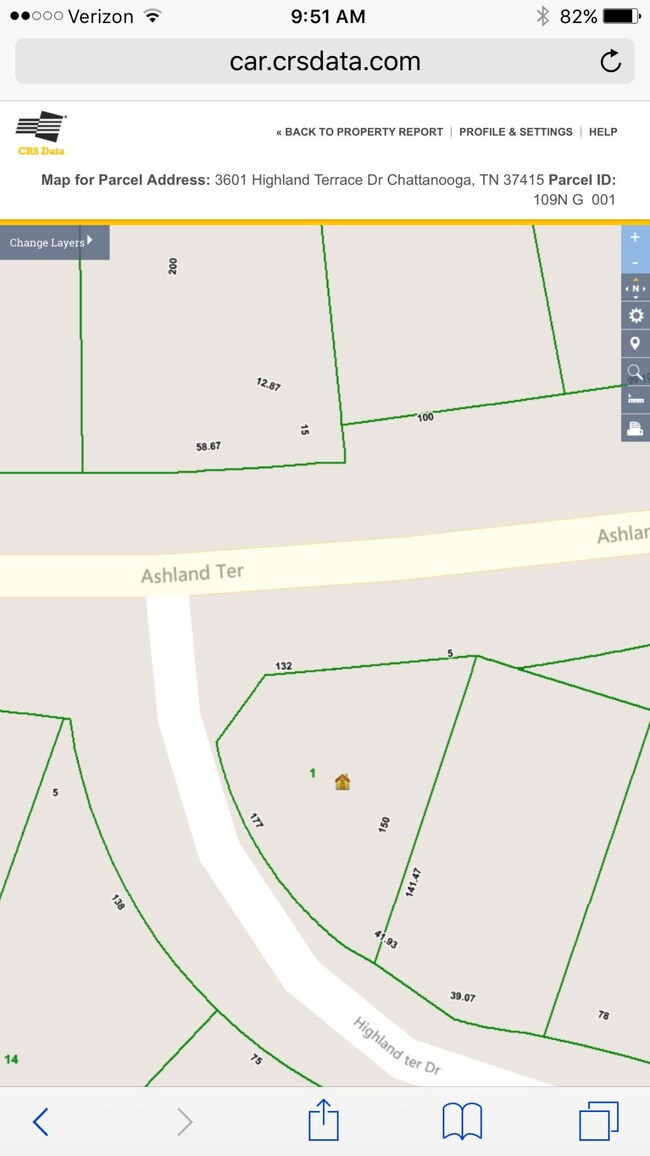
Task: Zoom in on the map
Action: (x=635, y=238)
